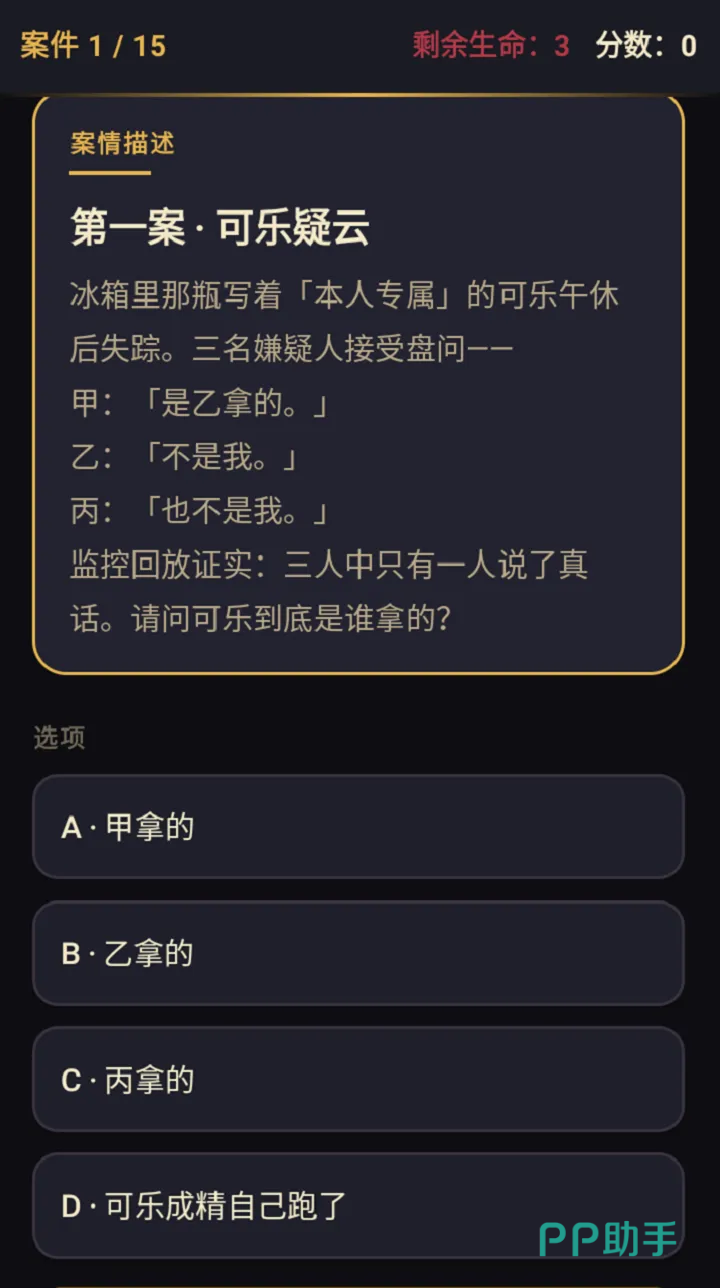Select answer A · 甲拿的
Screen dimensions: 720x1288
(358, 827)
